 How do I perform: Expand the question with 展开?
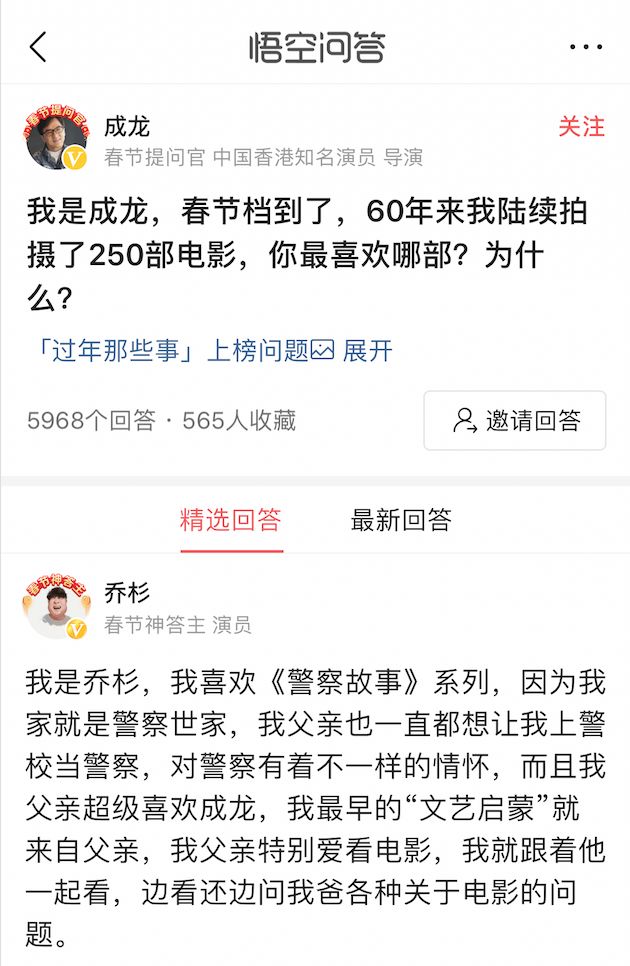tap(368, 351)
